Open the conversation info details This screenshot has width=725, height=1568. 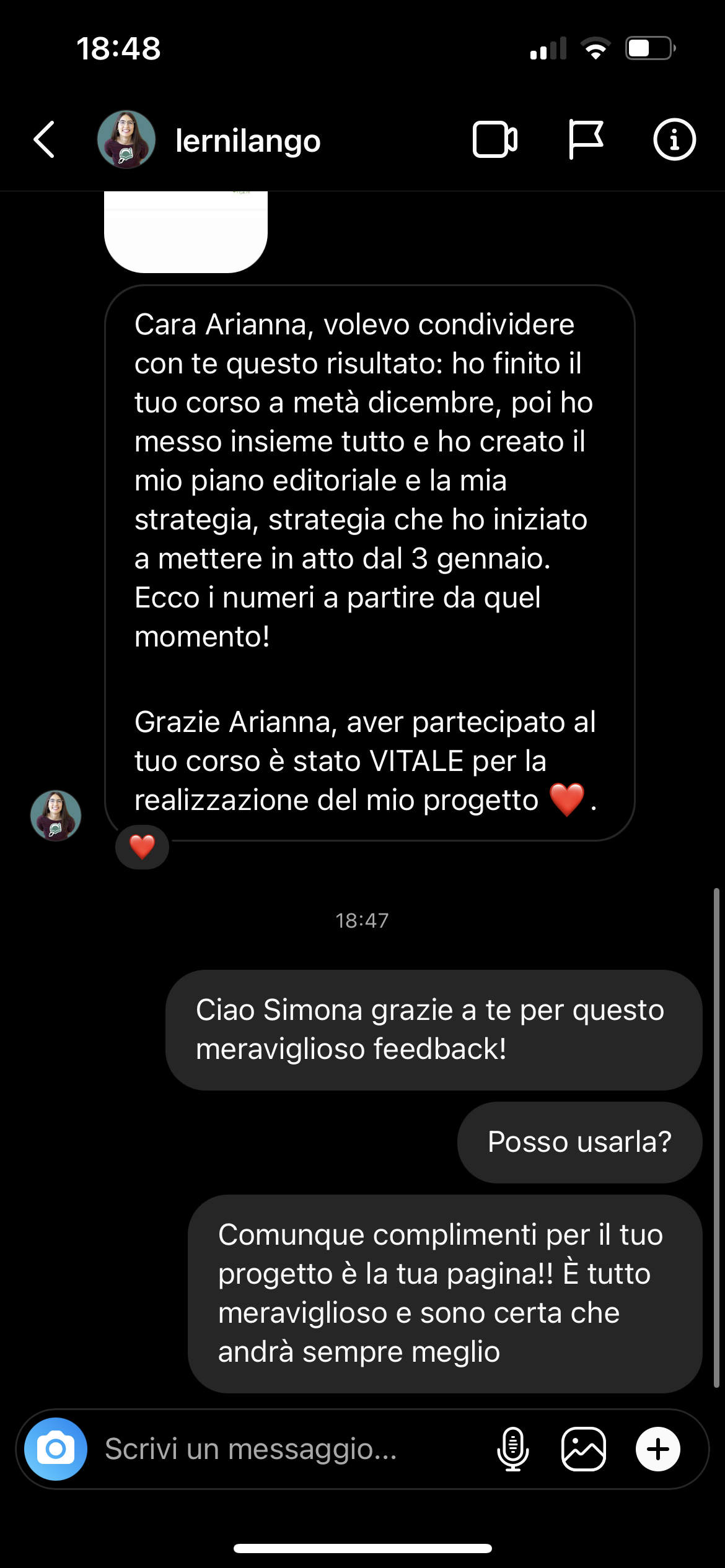pyautogui.click(x=674, y=140)
